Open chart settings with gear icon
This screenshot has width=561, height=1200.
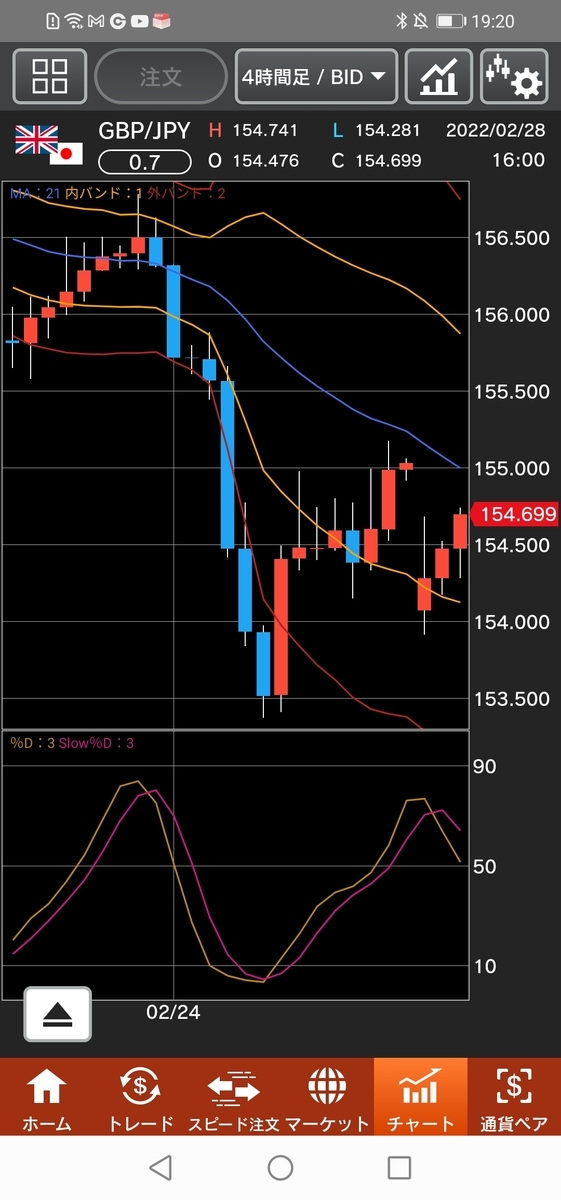514,77
